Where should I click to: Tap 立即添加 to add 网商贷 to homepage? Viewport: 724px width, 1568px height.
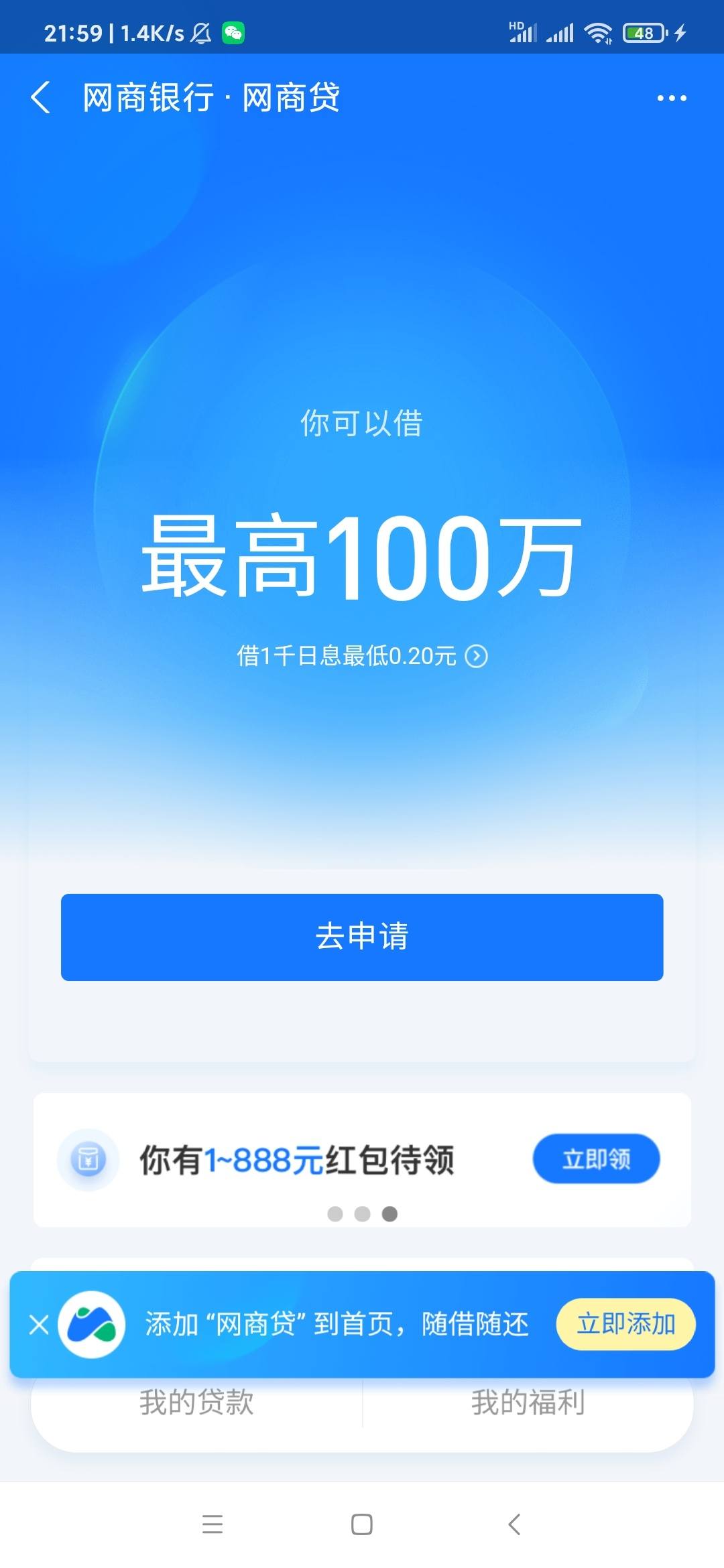626,1323
